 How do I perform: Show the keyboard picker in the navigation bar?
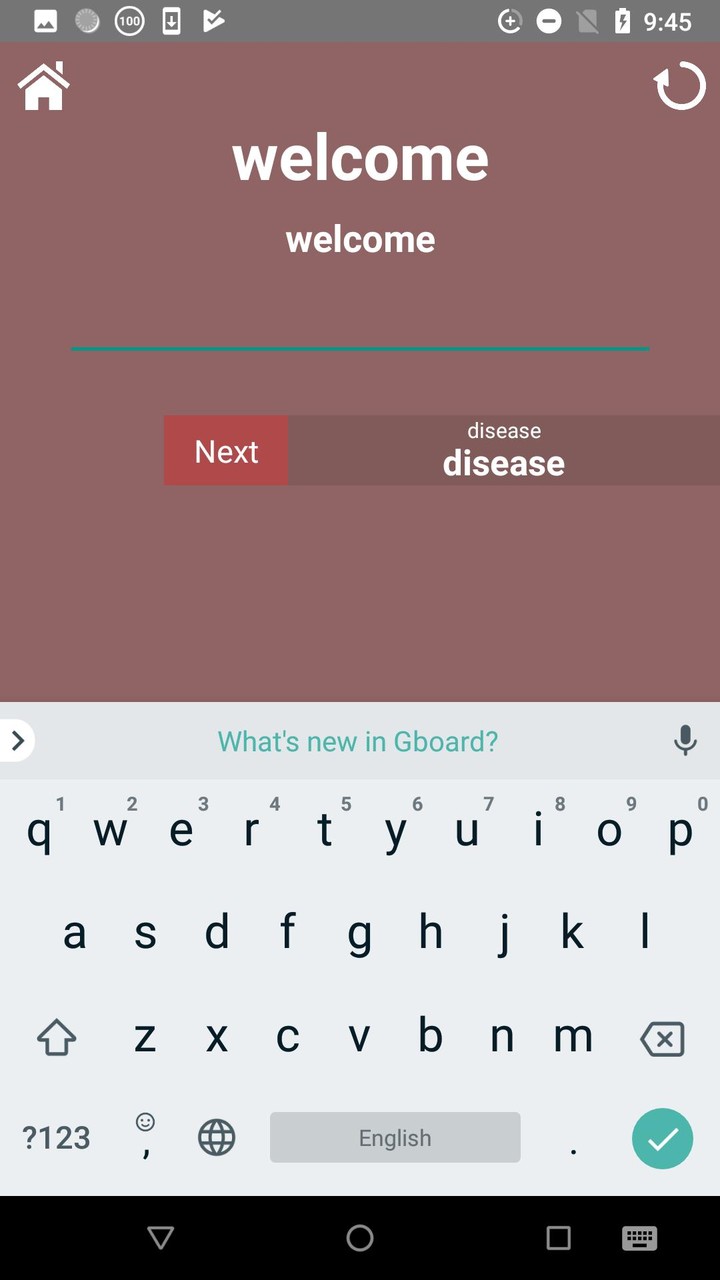641,1238
